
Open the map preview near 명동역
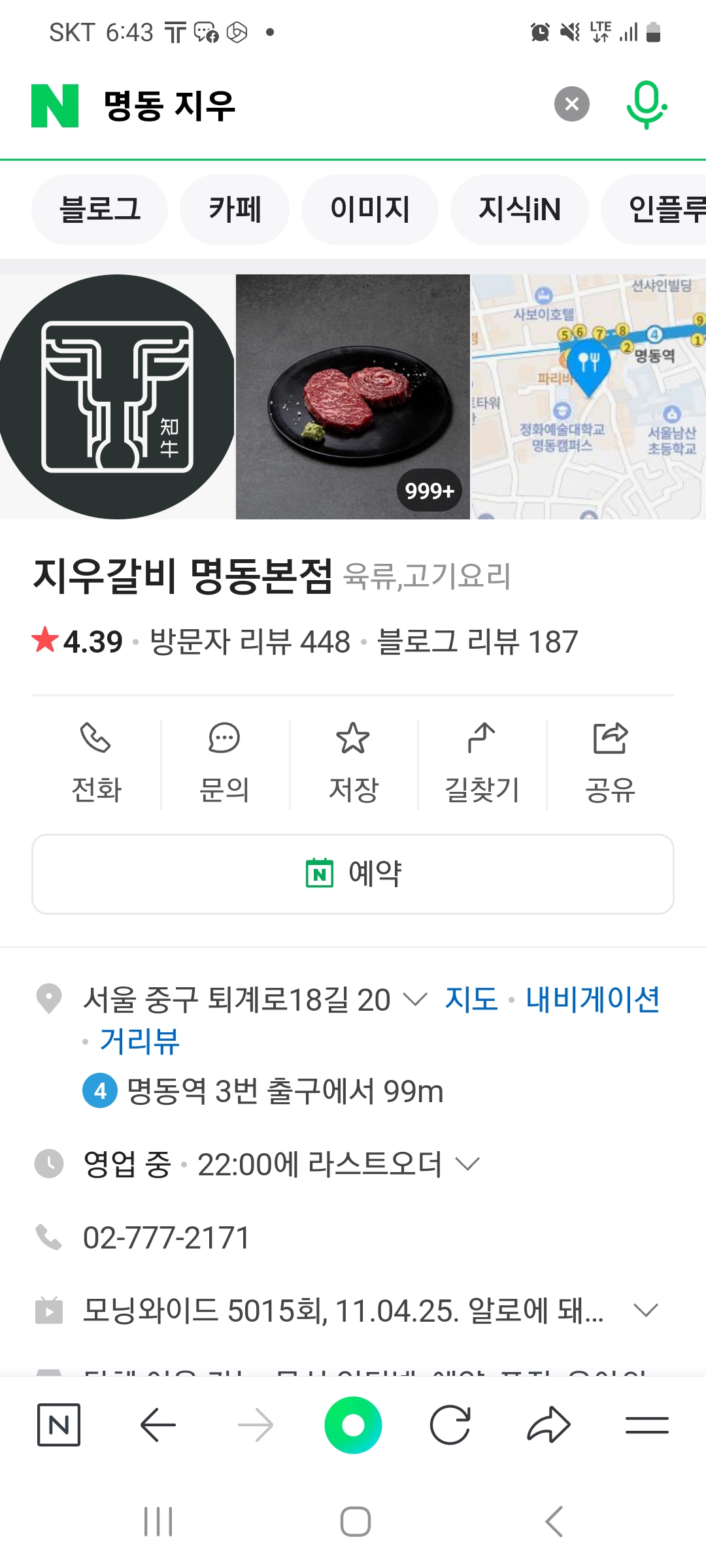(588, 397)
